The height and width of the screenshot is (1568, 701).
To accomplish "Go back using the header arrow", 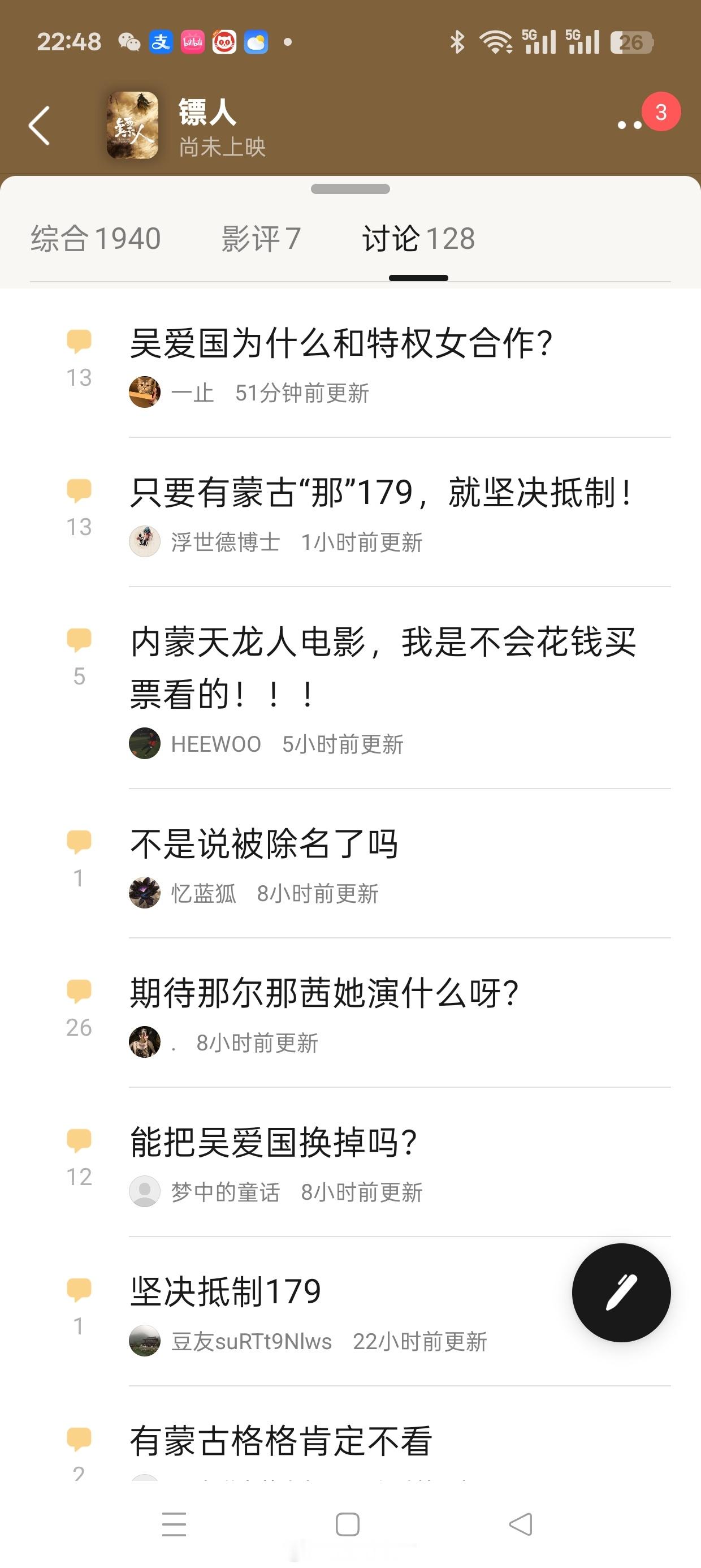I will coord(40,126).
